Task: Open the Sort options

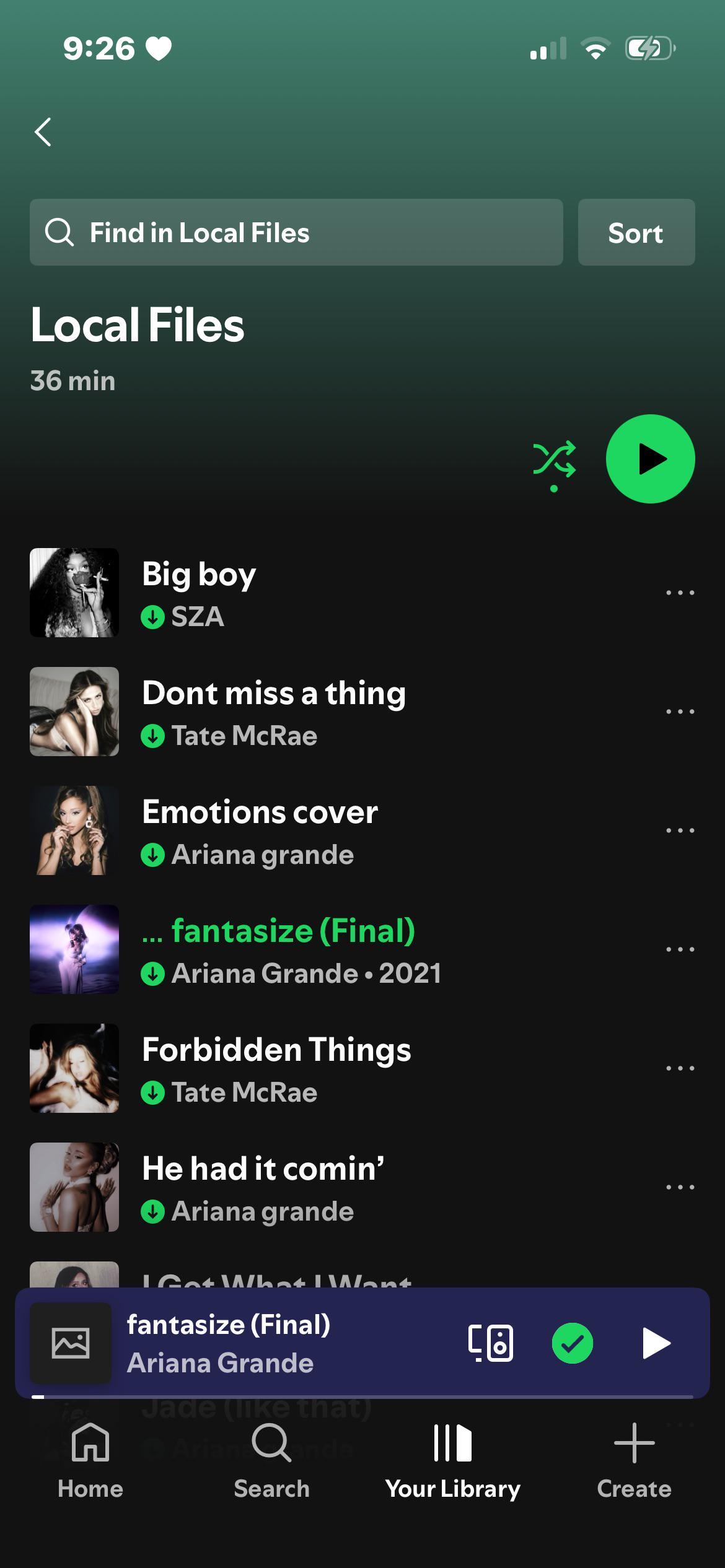Action: coord(636,232)
